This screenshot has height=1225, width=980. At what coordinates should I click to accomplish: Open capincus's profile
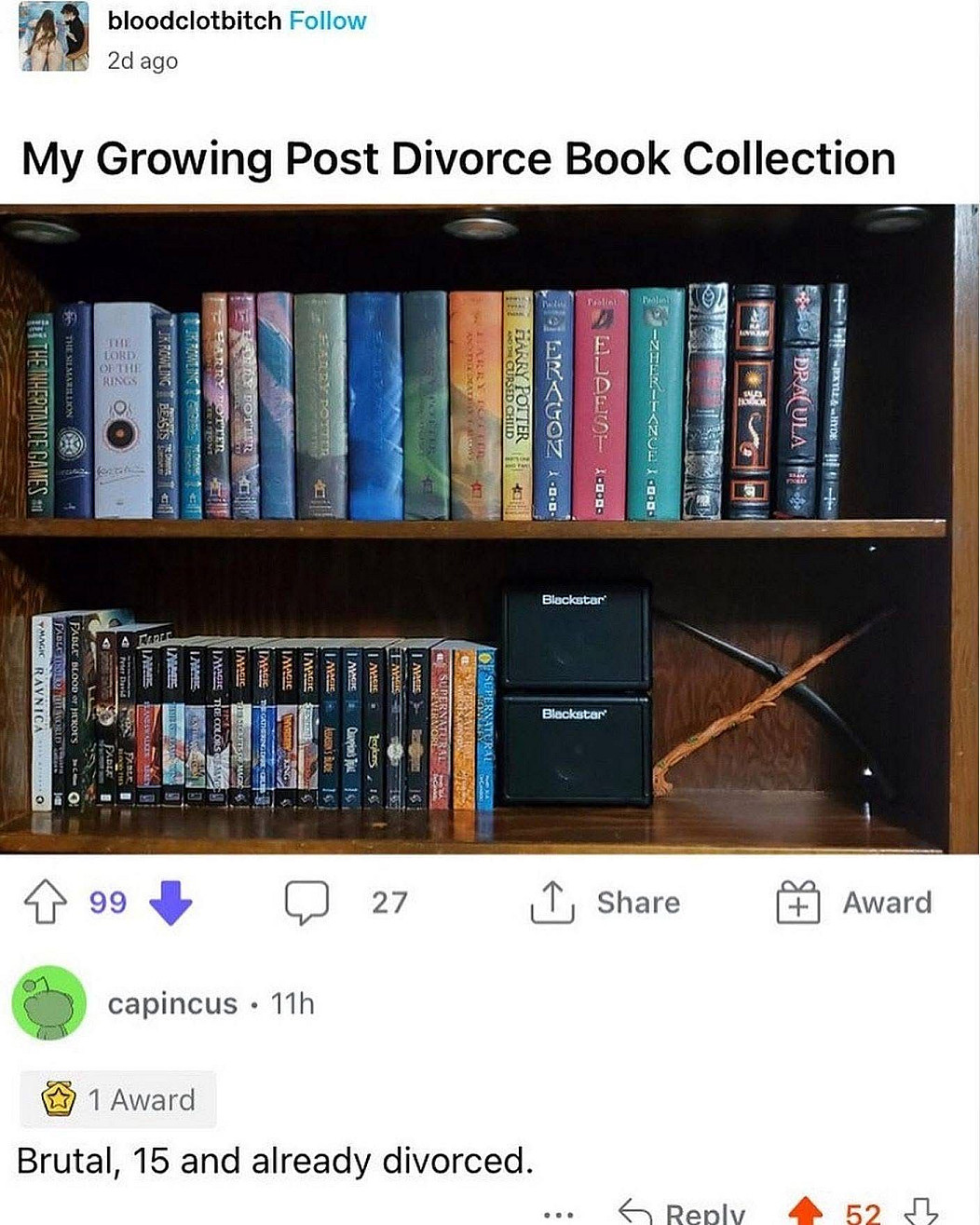(172, 1003)
